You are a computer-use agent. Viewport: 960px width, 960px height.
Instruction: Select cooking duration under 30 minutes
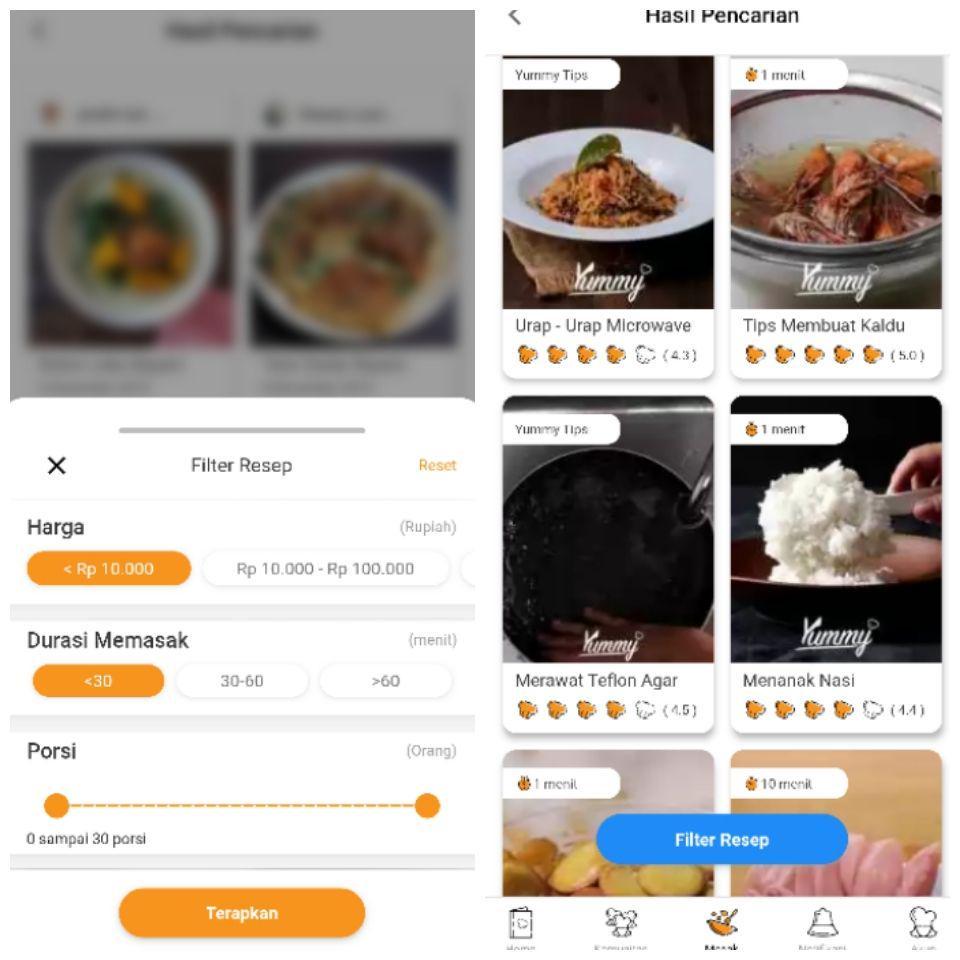point(98,681)
